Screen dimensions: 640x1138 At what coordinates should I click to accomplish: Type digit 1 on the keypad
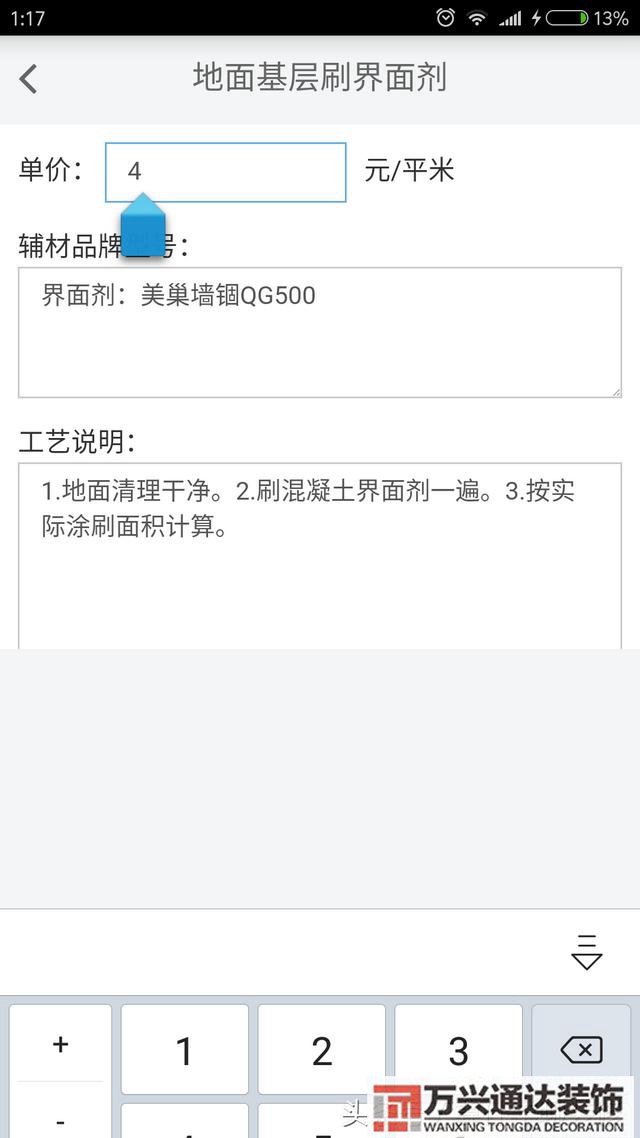pyautogui.click(x=184, y=1050)
